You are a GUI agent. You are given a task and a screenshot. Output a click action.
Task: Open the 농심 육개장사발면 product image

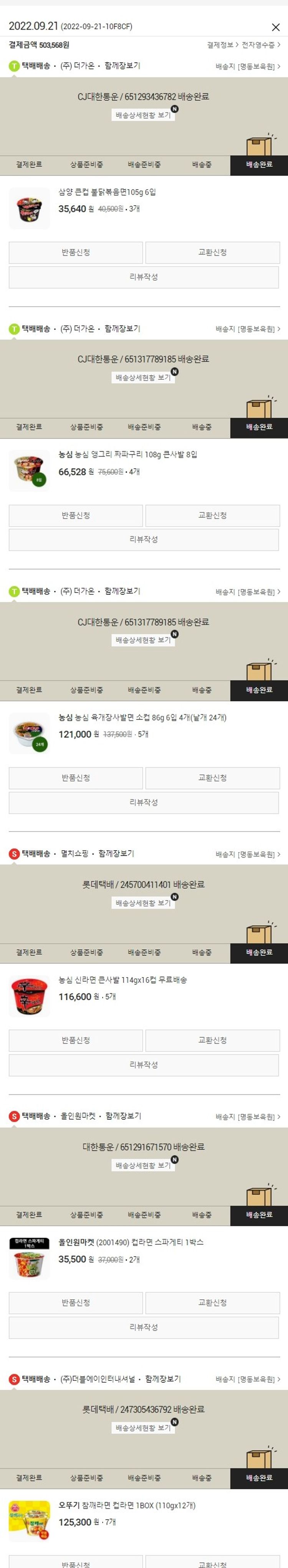point(29,734)
